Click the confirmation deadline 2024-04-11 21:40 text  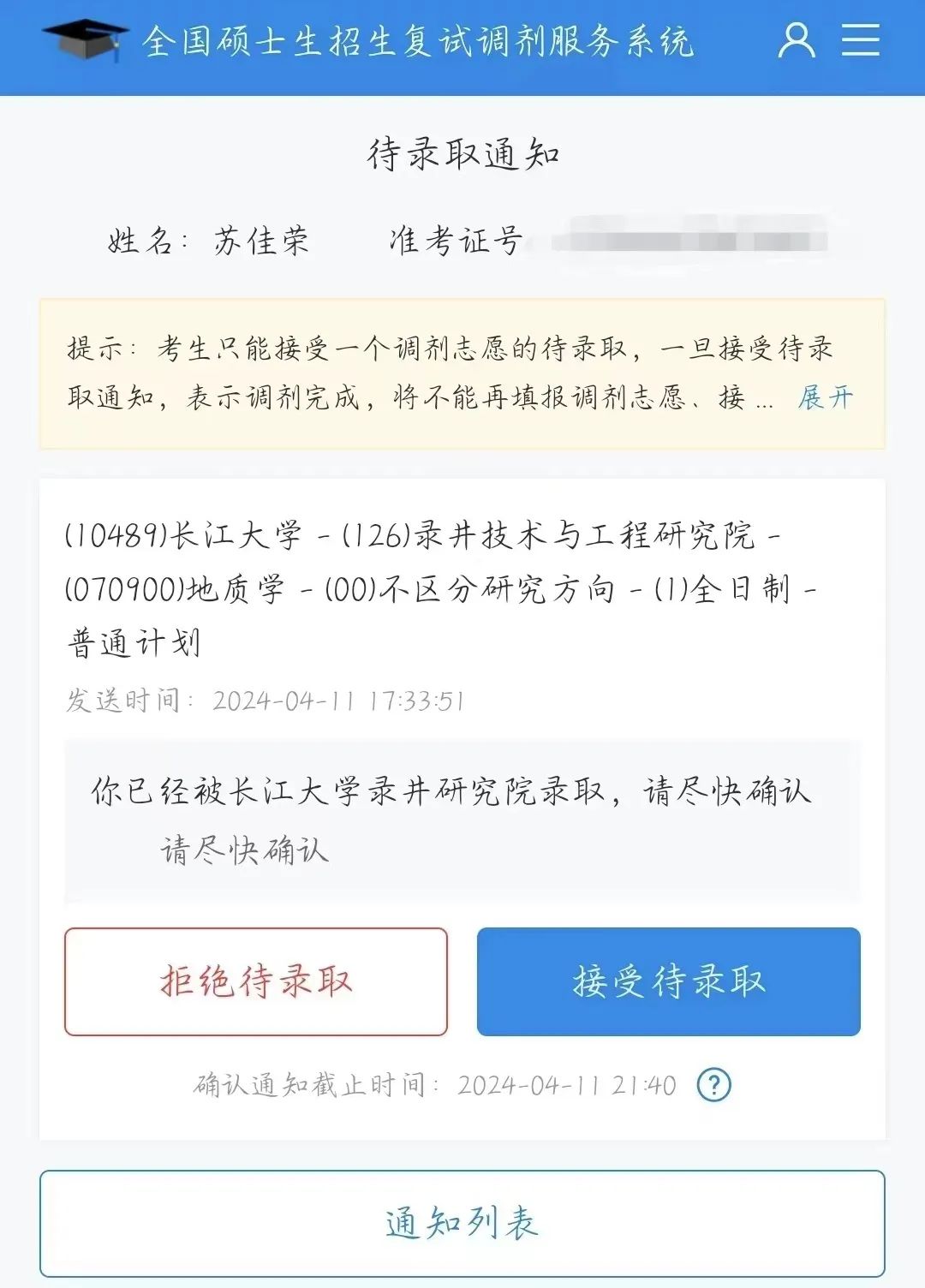pyautogui.click(x=567, y=1082)
